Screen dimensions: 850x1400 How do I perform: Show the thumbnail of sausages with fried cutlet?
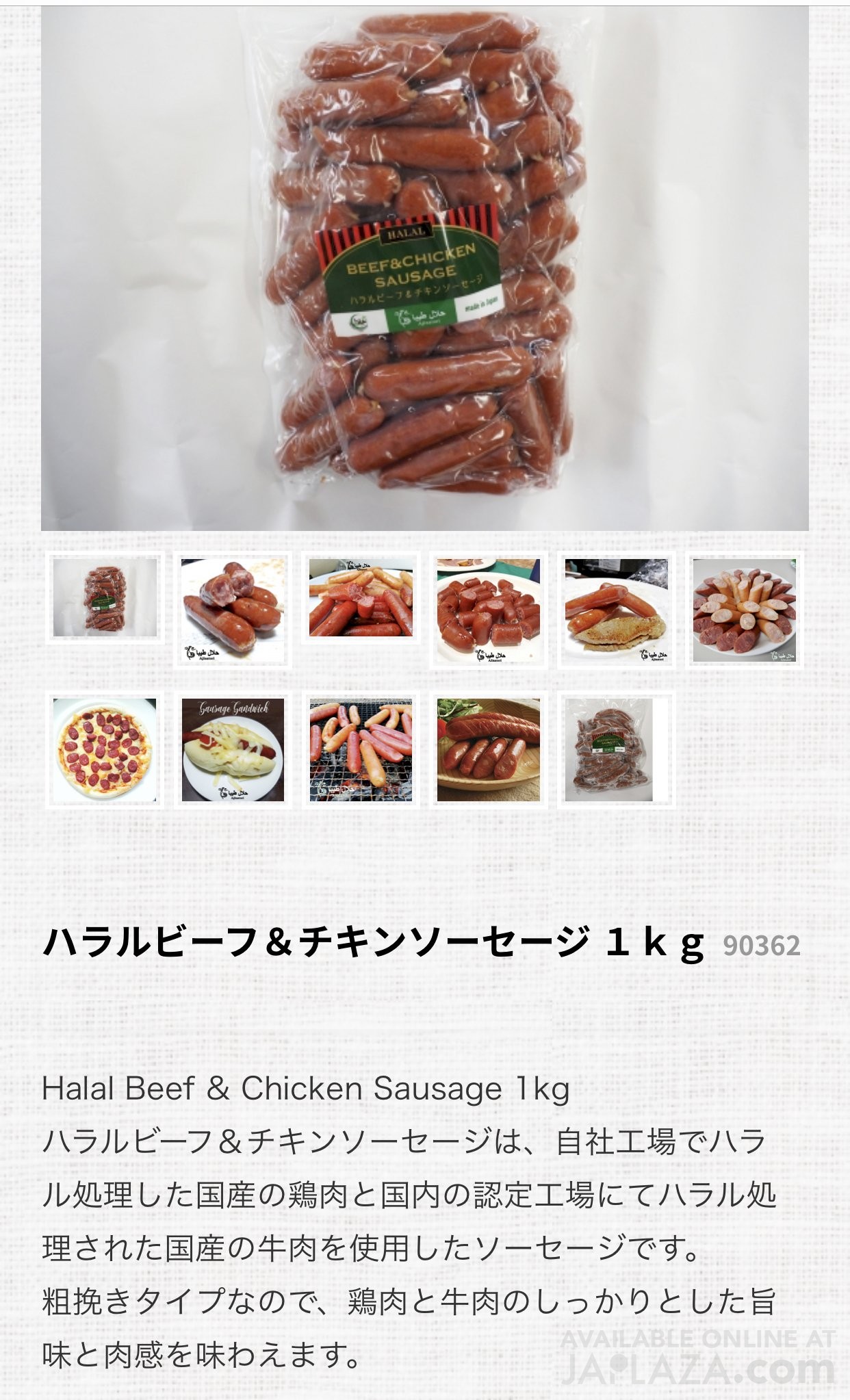616,611
